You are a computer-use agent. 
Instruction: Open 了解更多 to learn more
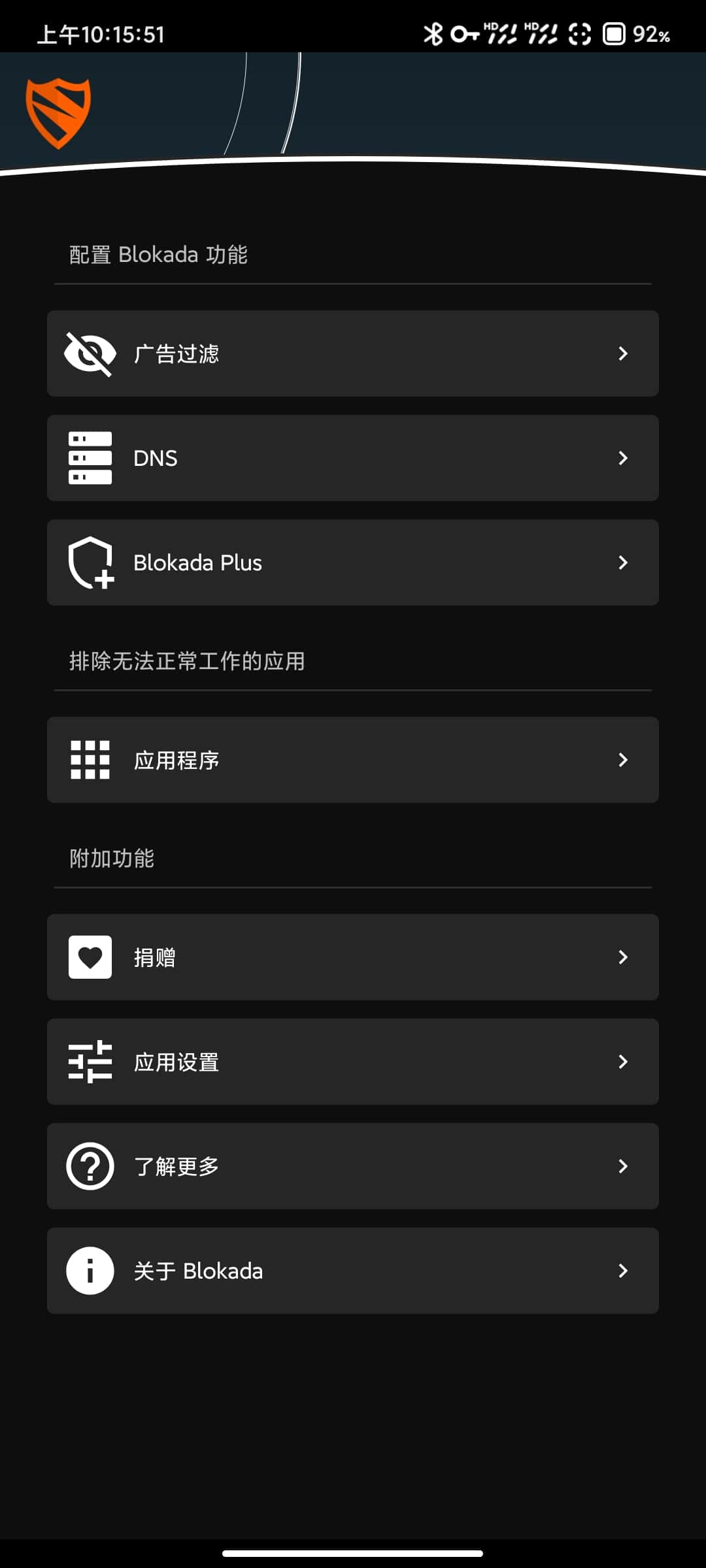coord(352,1166)
